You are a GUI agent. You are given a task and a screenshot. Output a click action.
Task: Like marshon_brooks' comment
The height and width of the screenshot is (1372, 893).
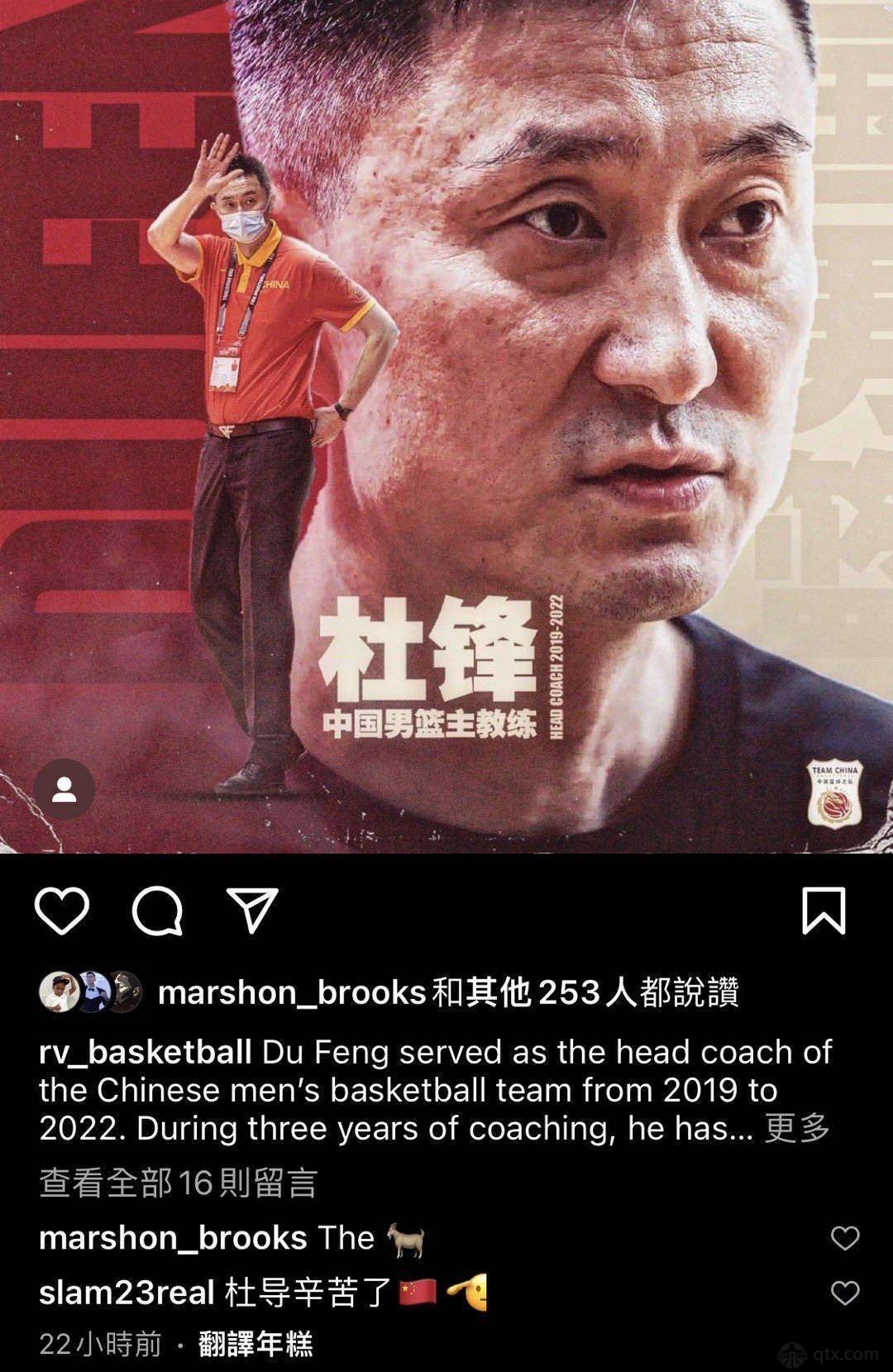click(845, 1238)
